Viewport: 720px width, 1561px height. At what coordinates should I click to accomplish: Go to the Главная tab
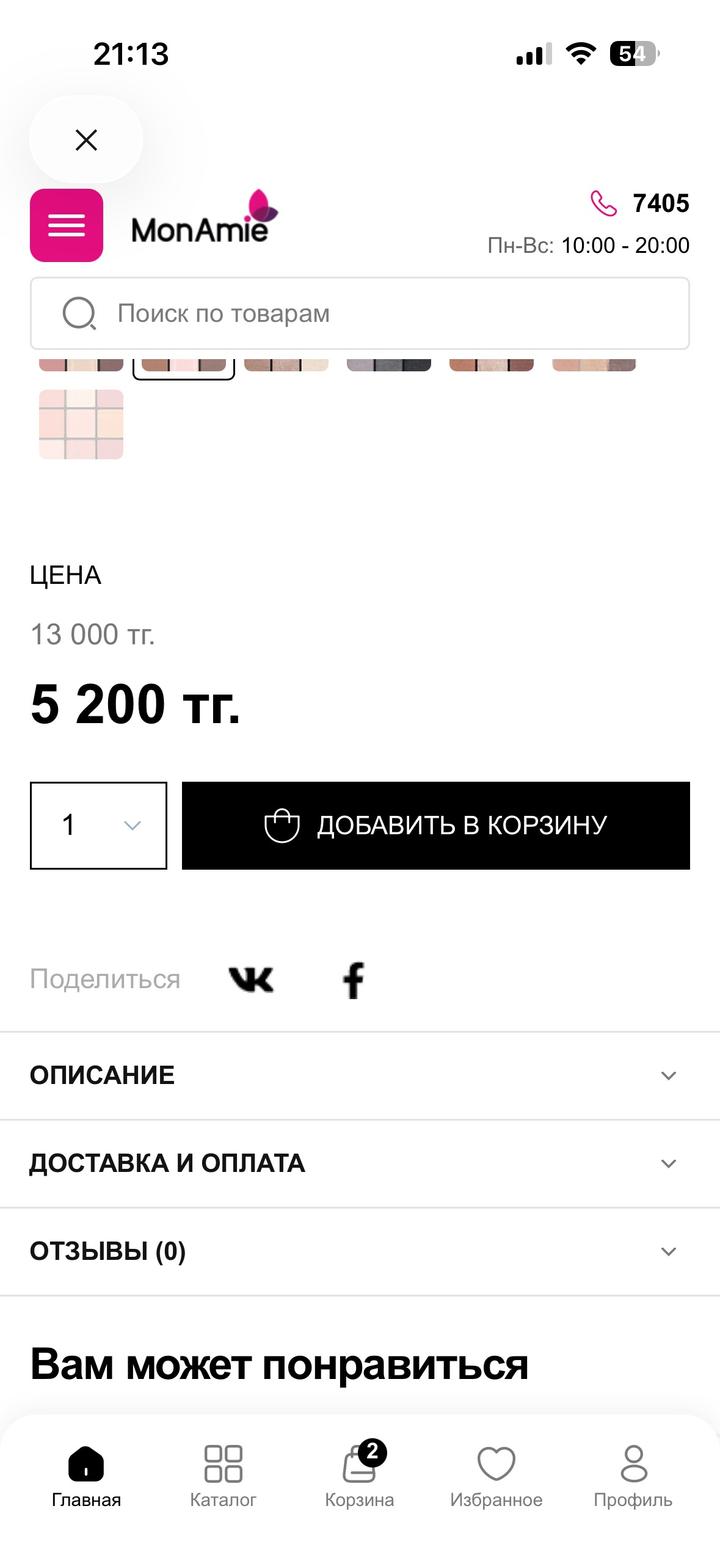86,1476
